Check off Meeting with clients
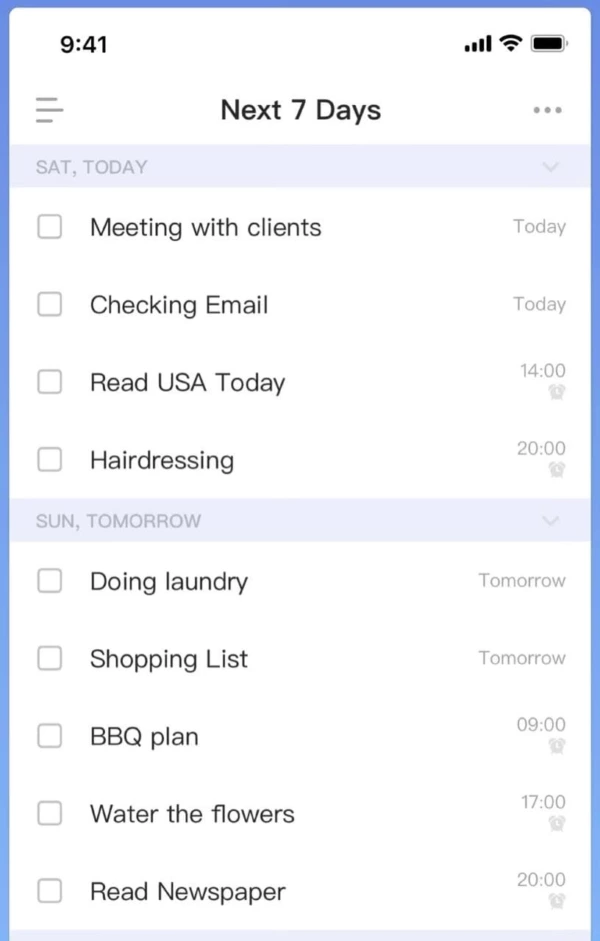 (50, 227)
